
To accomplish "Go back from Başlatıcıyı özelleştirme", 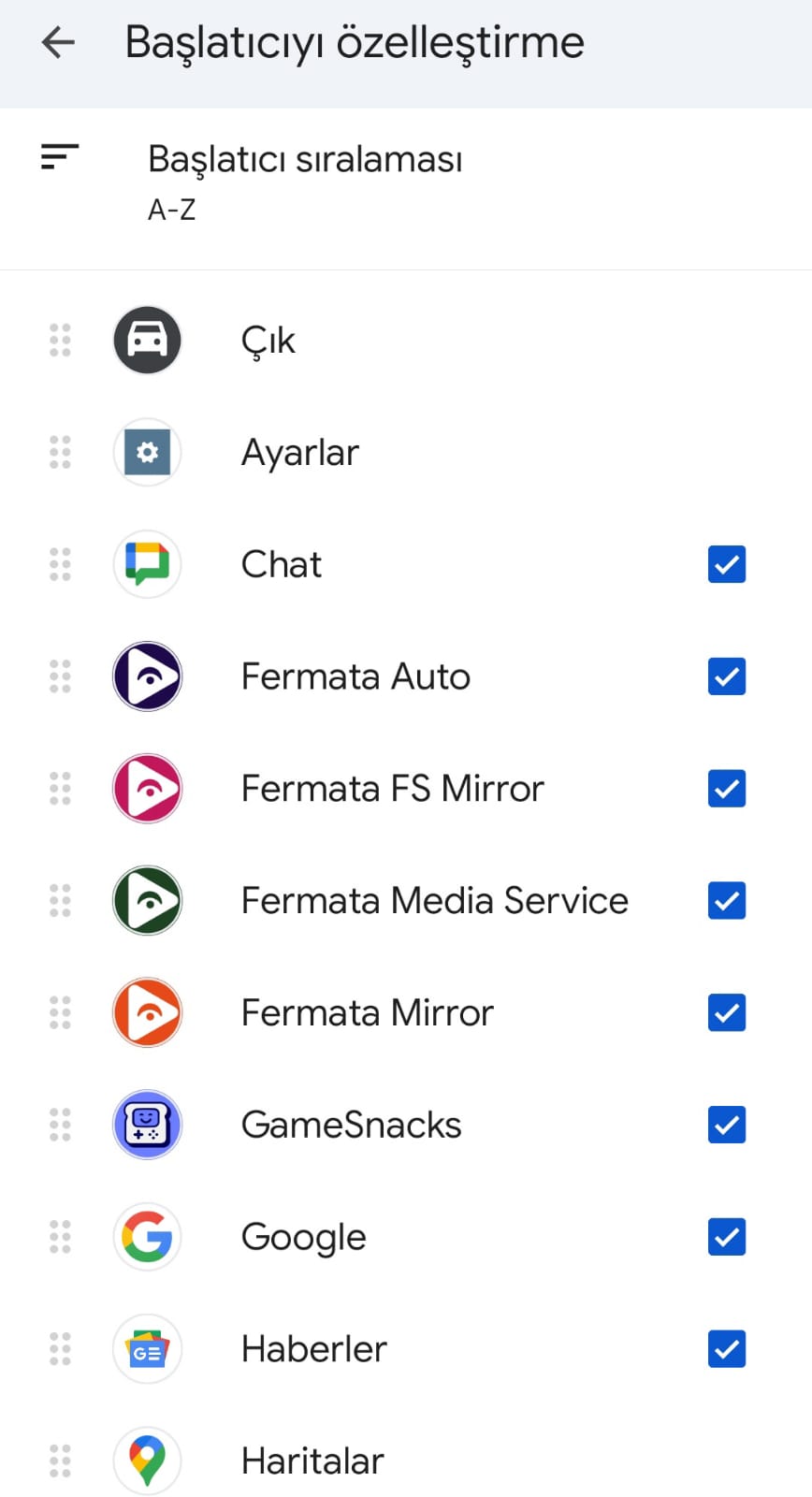I will point(58,42).
